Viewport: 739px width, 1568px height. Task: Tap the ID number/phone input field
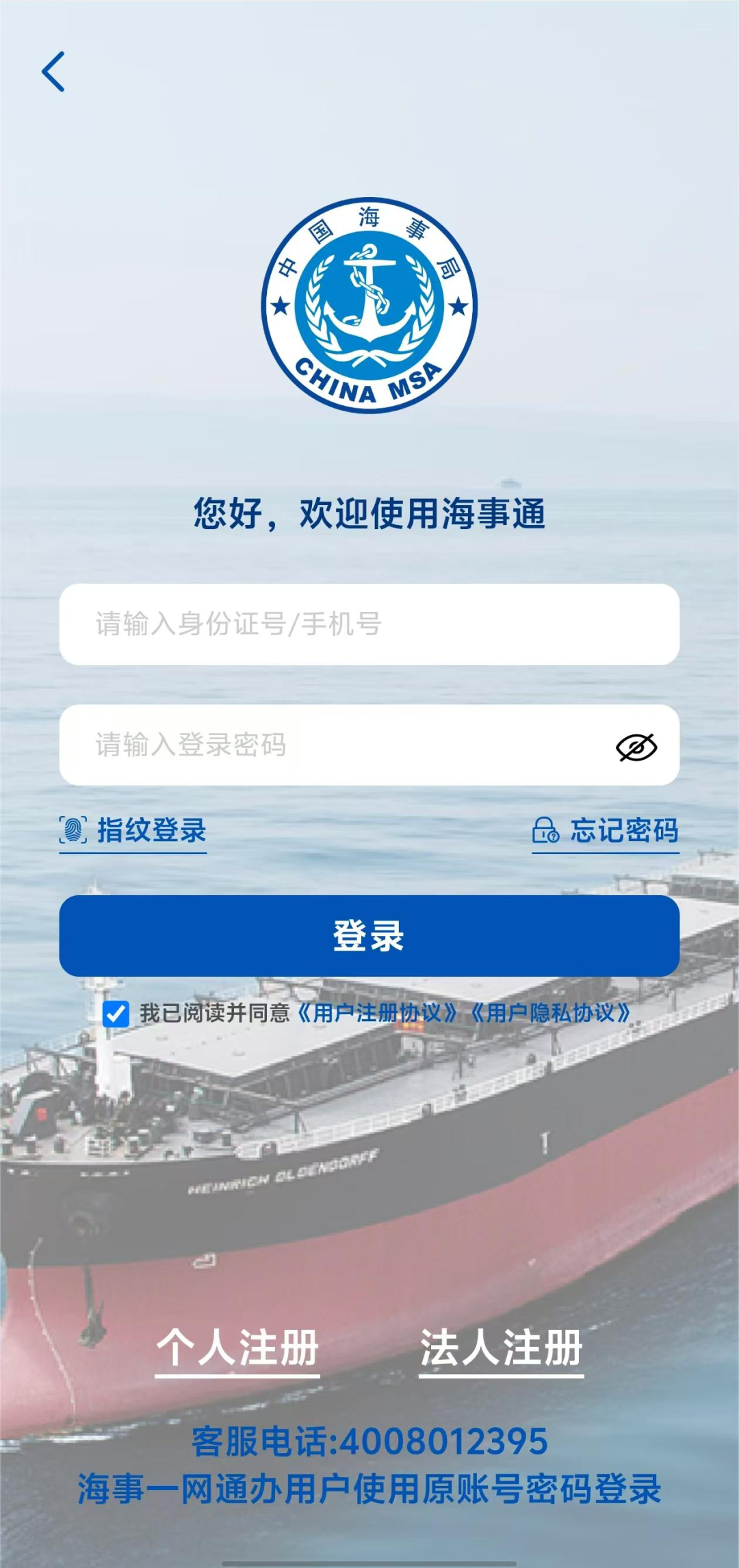tap(369, 624)
